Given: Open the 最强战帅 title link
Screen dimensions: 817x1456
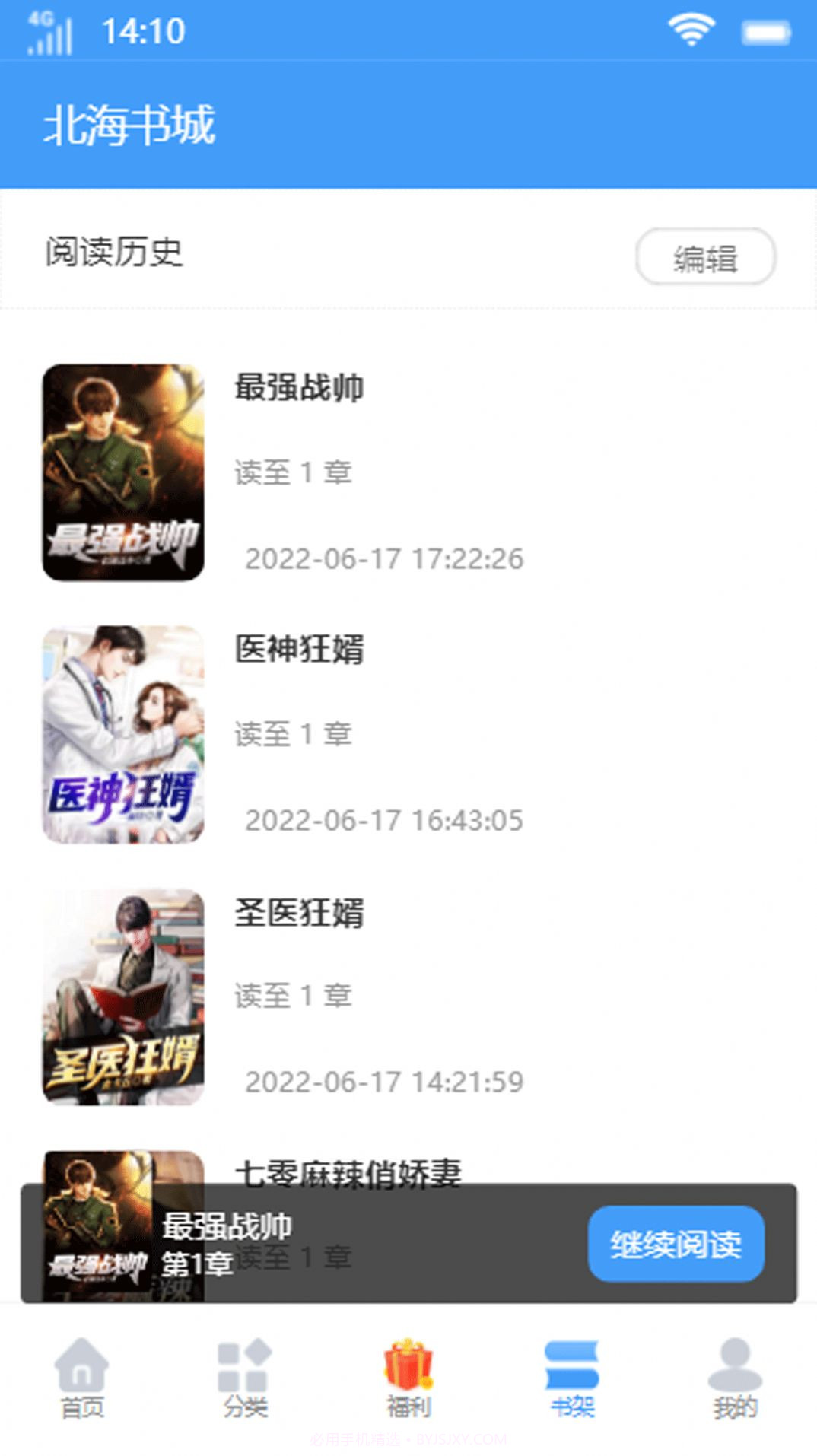Looking at the screenshot, I should [x=297, y=389].
